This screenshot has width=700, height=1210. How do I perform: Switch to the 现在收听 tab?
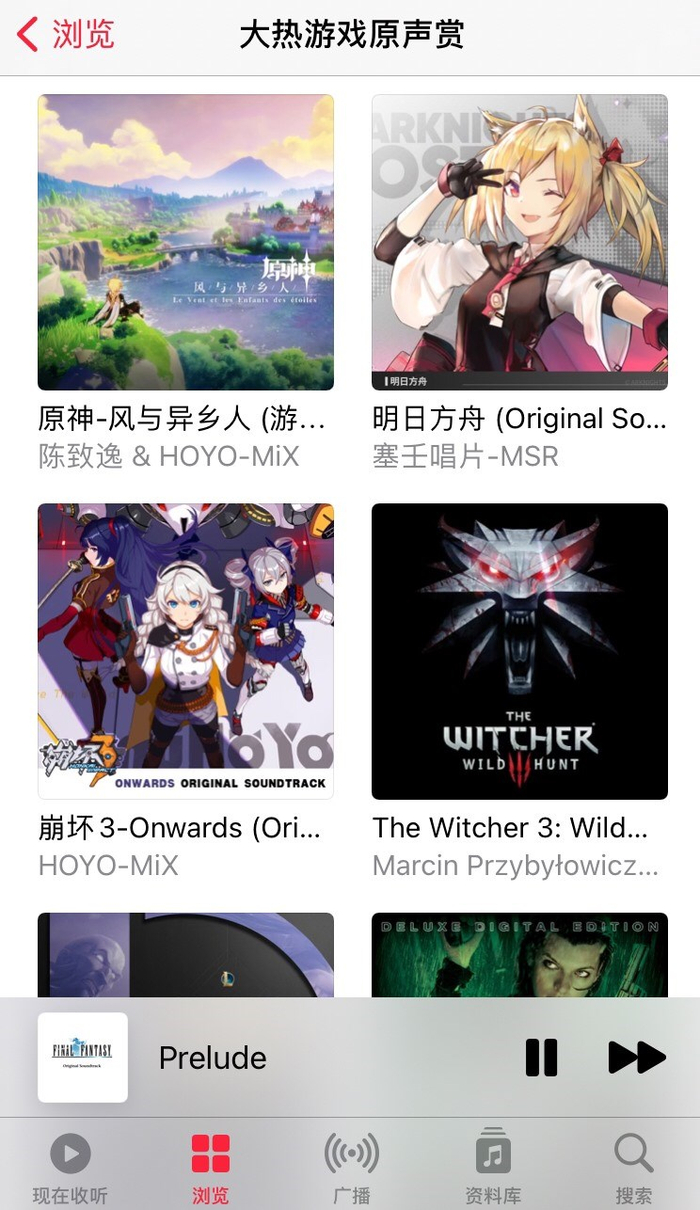70,1167
